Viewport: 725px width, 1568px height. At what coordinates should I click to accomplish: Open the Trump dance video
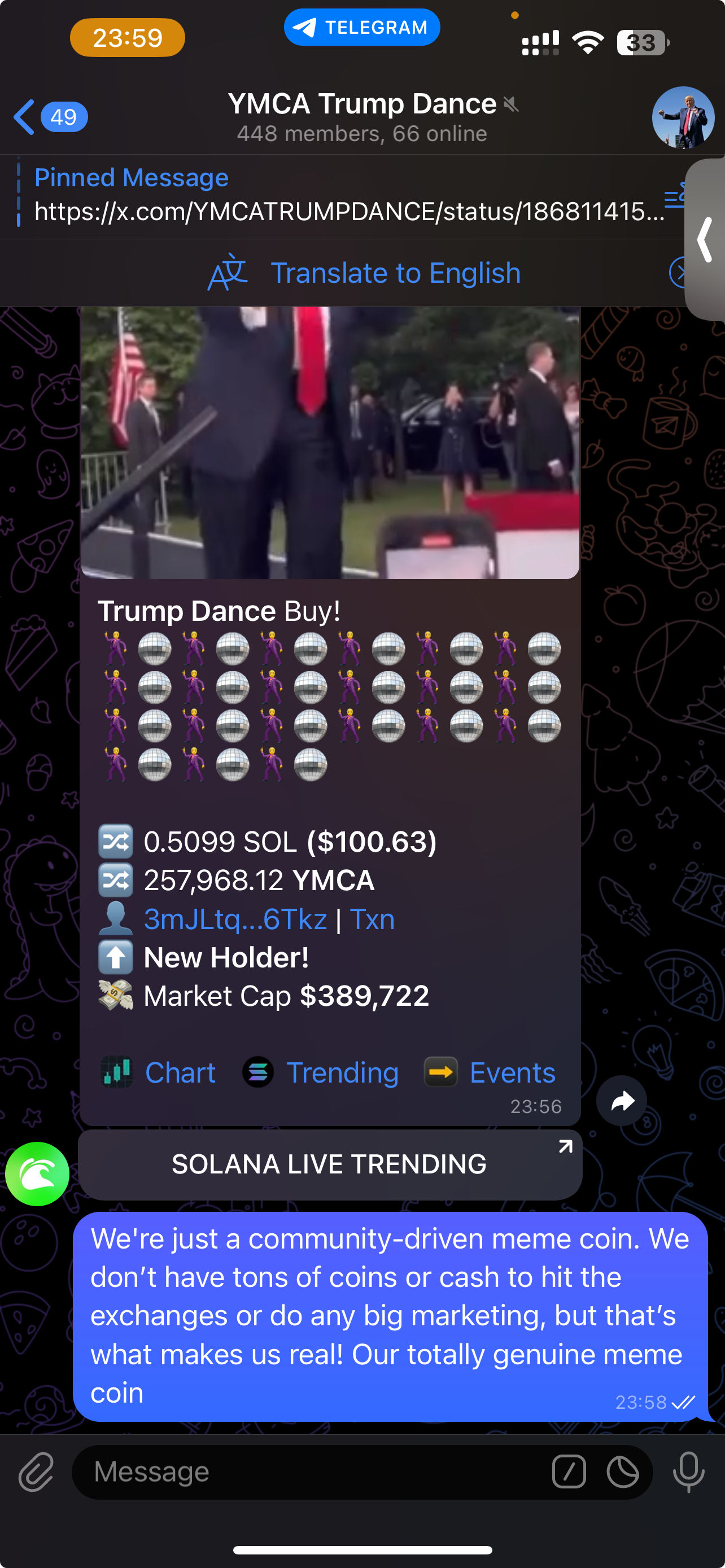[330, 442]
